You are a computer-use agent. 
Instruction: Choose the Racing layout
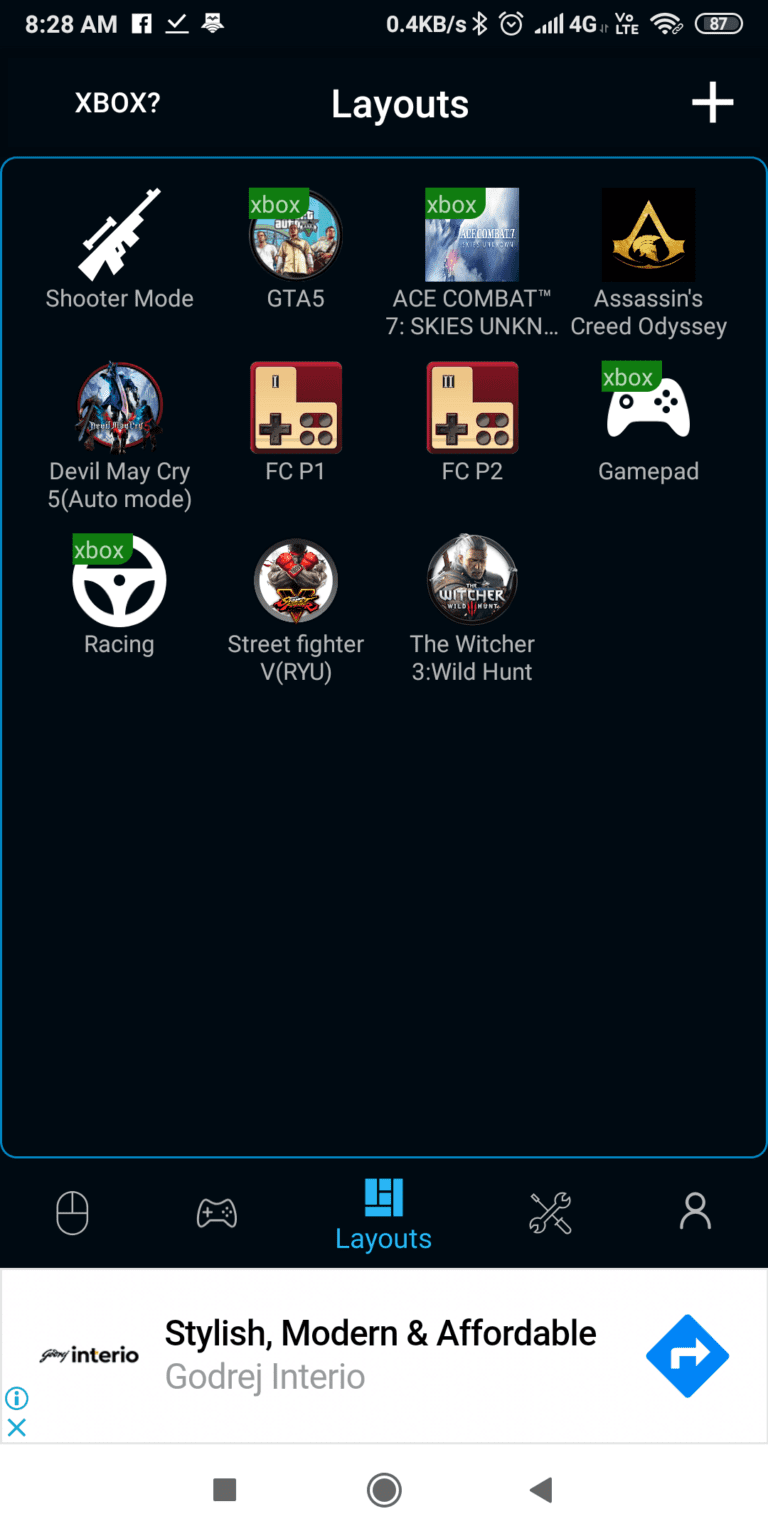click(x=119, y=595)
